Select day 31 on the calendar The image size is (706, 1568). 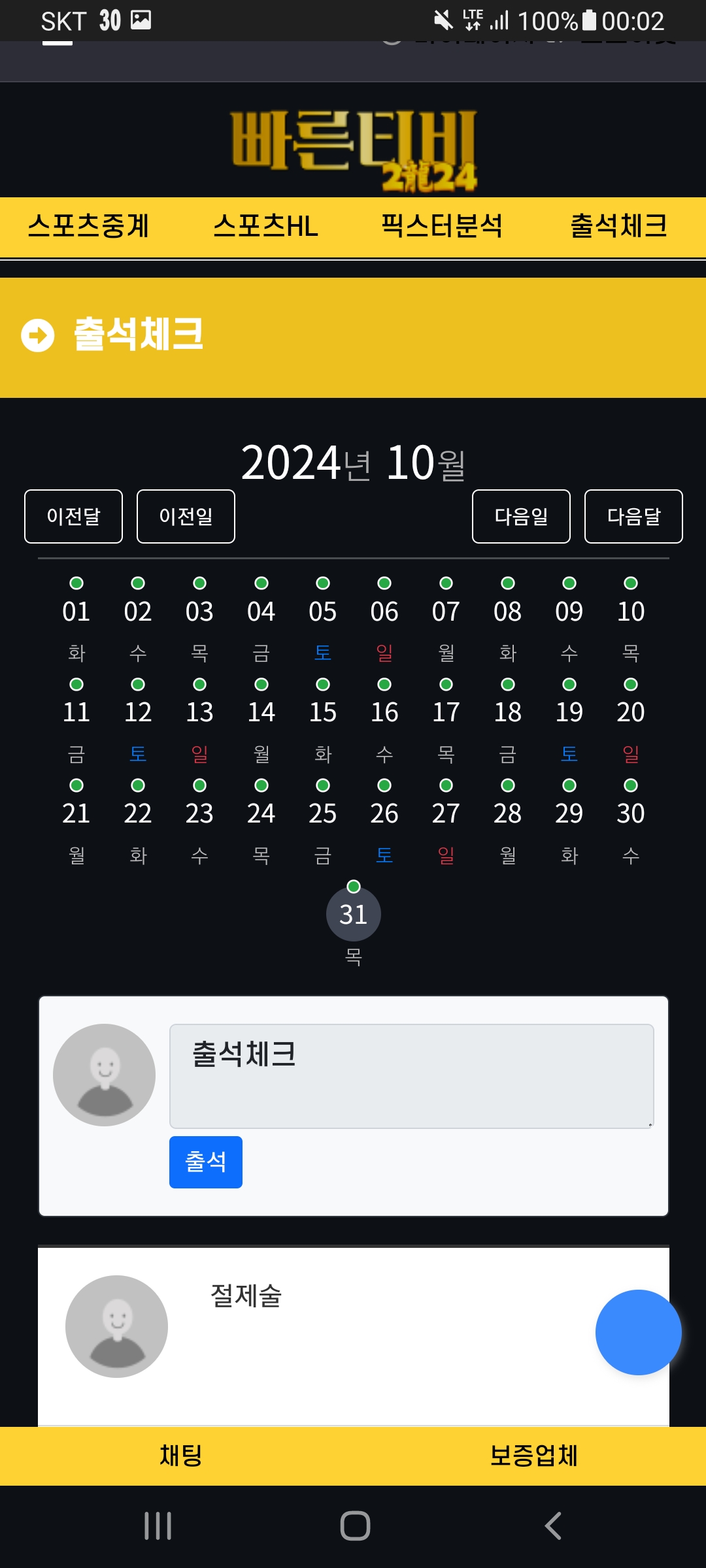tap(354, 914)
